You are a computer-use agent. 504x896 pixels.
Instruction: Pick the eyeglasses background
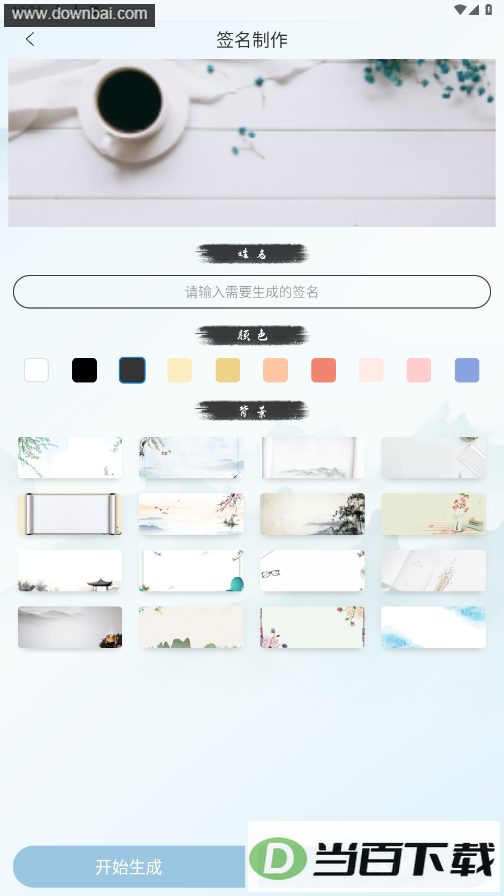(x=312, y=570)
